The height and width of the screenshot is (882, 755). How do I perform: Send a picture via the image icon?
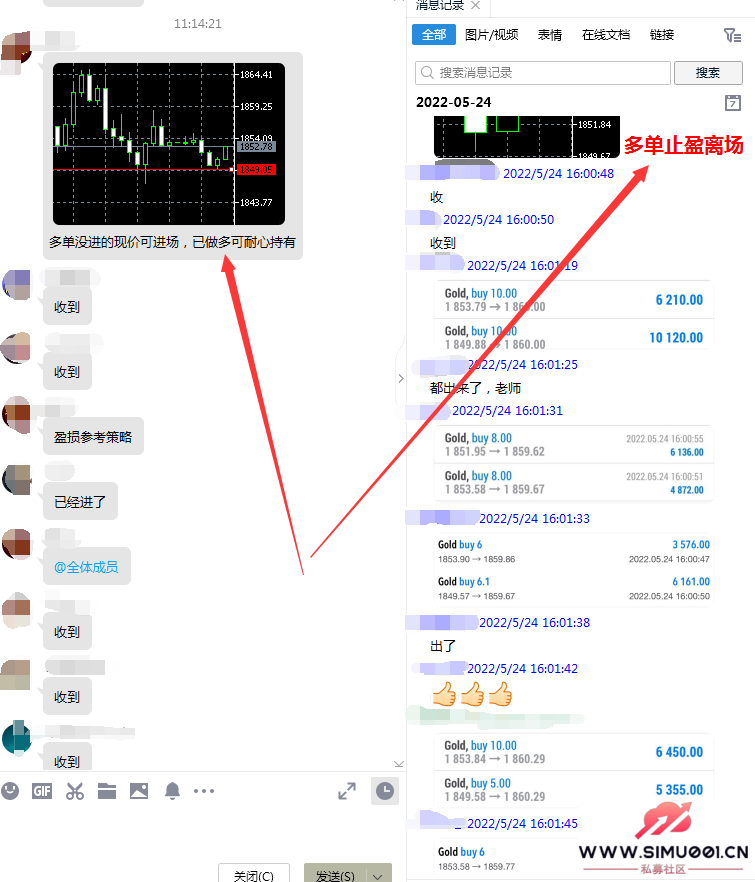click(x=139, y=791)
